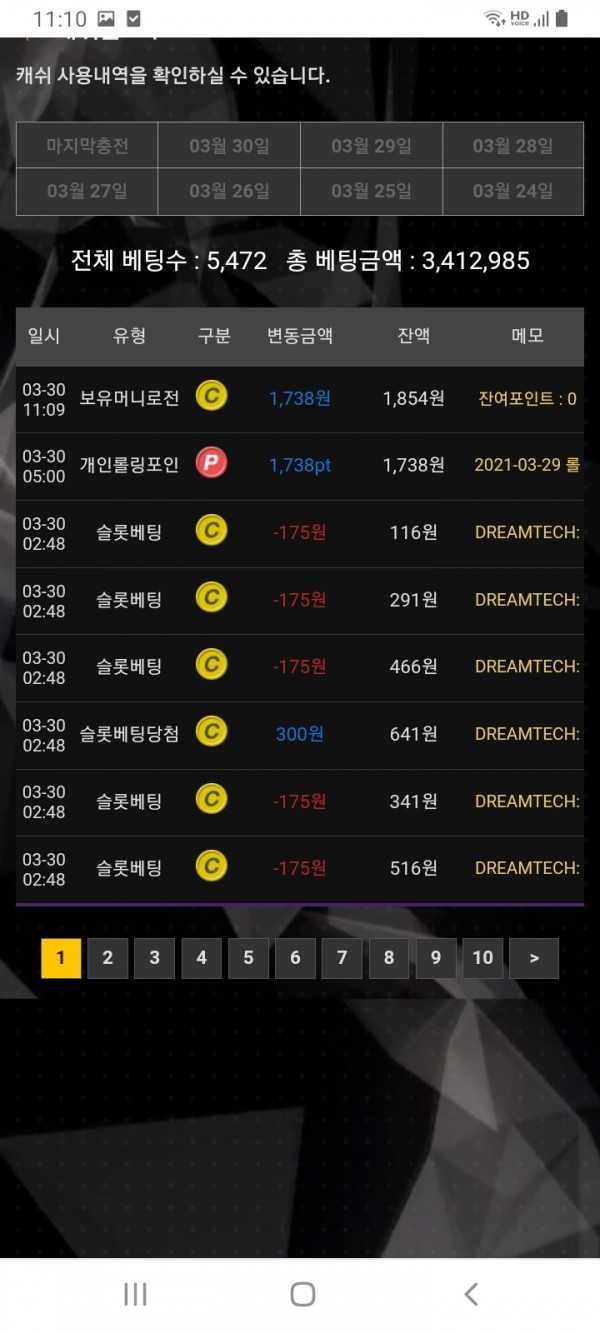
Task: Show history for 03월 29일
Action: (371, 146)
